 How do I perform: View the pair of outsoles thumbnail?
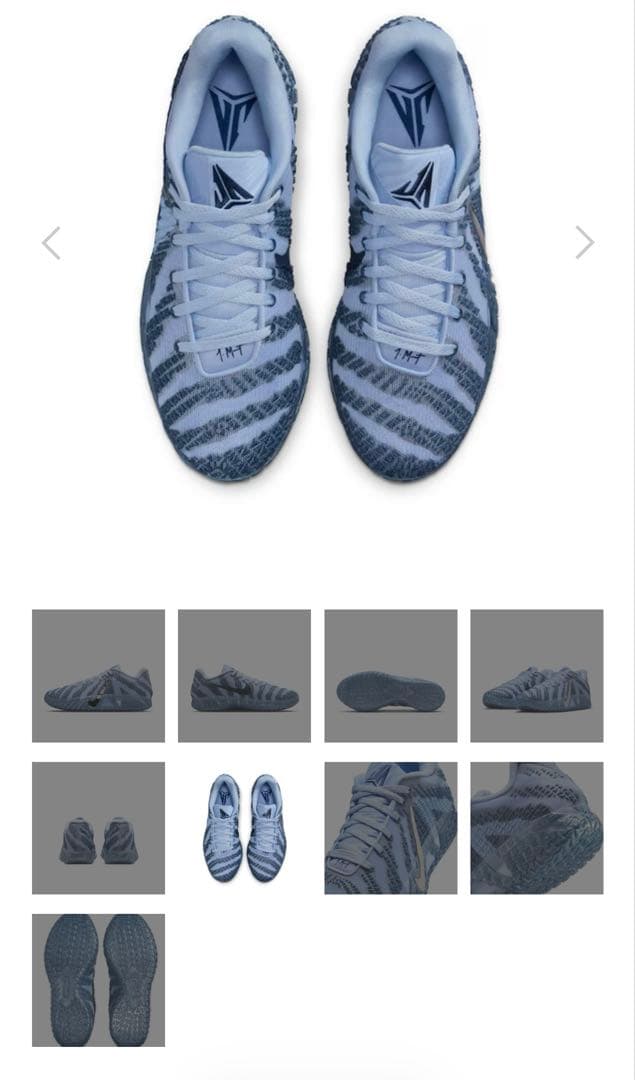98,980
